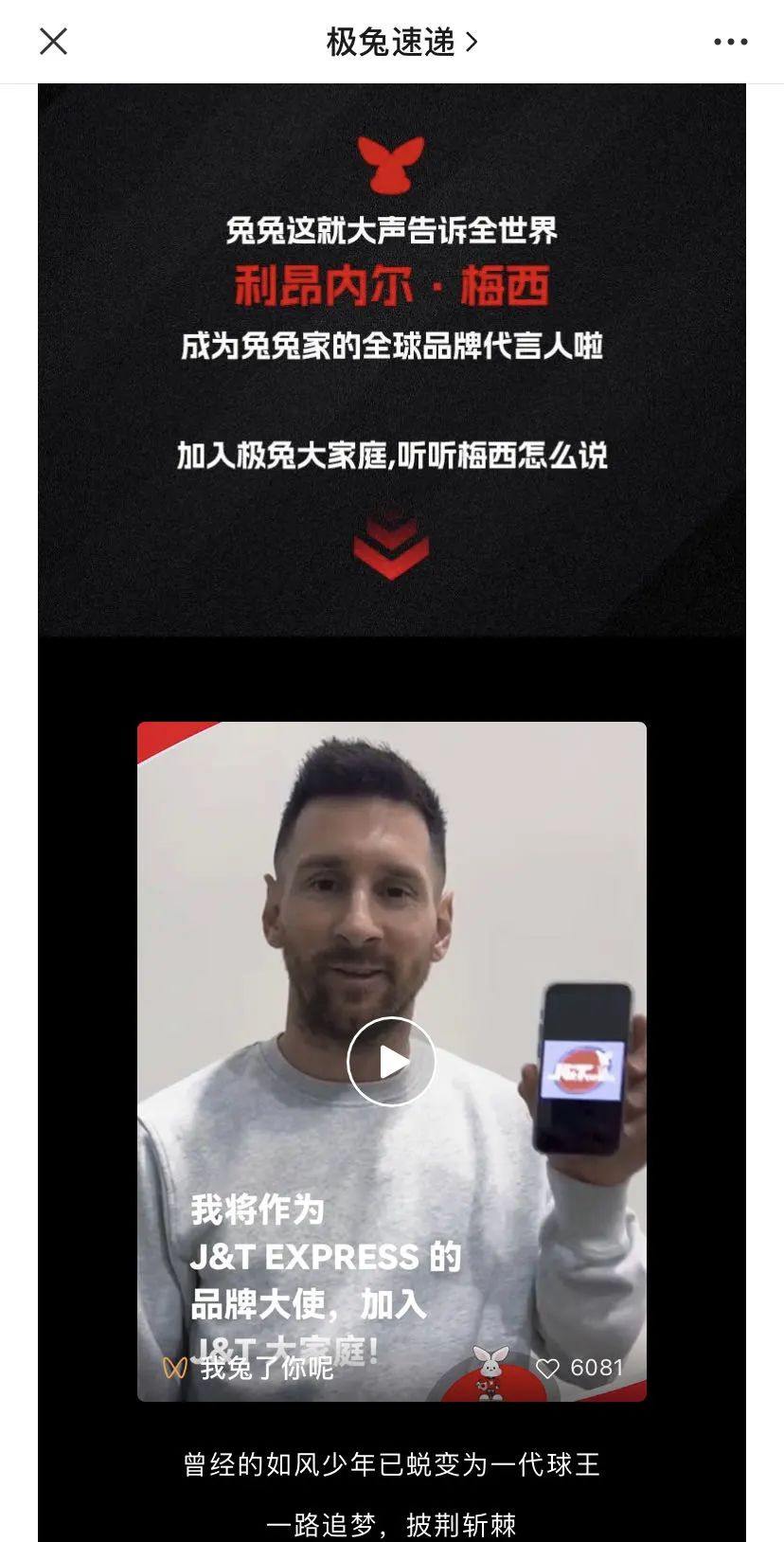
Task: Open the 极兔速递 account title
Action: [x=401, y=42]
